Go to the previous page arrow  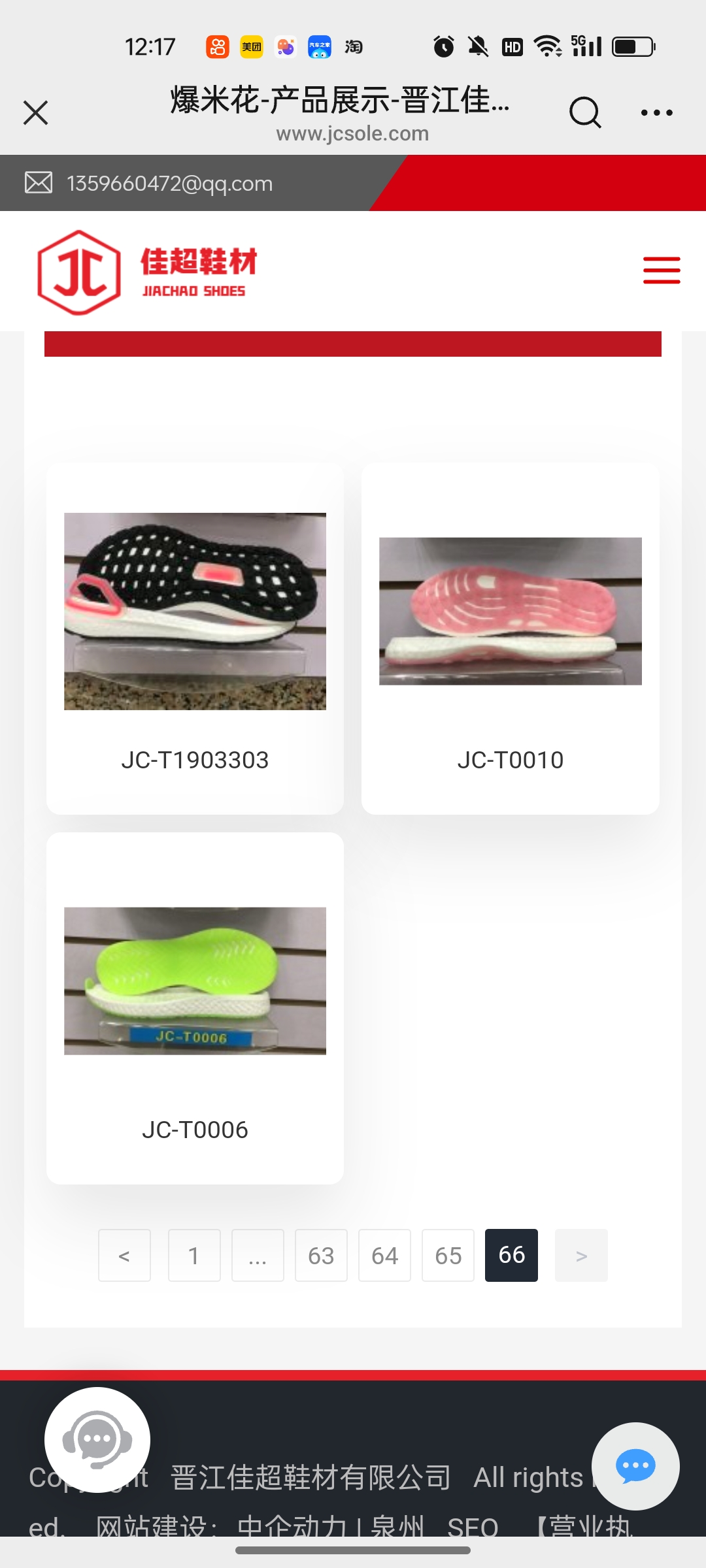(124, 1255)
